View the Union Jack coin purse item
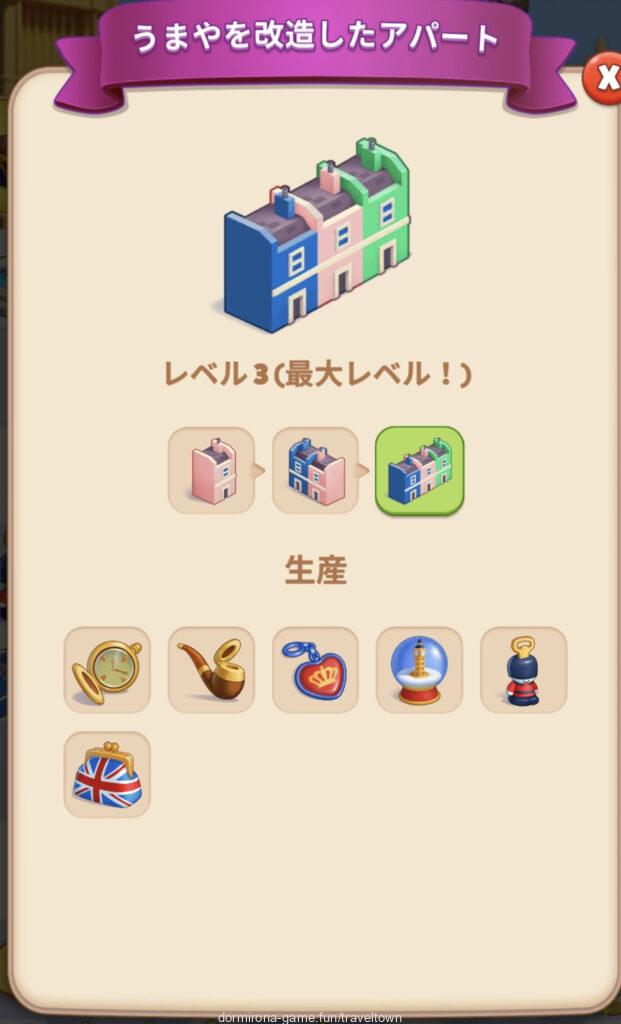621x1024 pixels. 107,774
